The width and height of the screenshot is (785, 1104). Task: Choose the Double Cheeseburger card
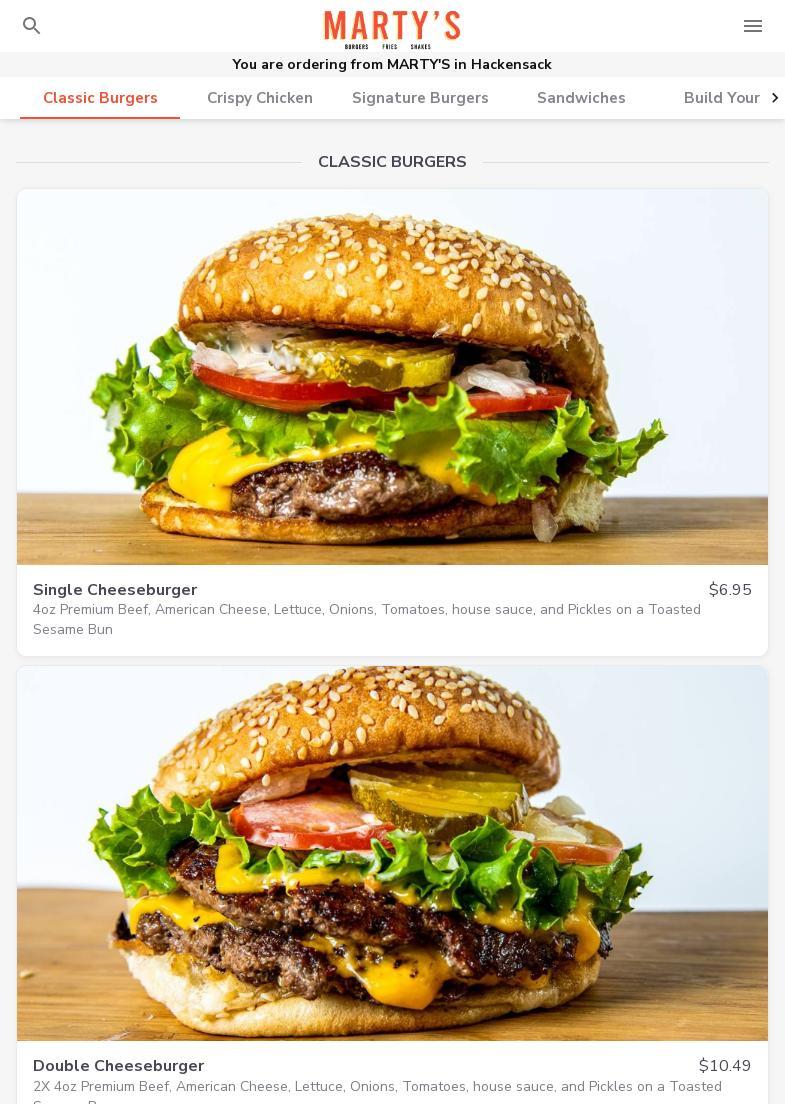(x=392, y=880)
